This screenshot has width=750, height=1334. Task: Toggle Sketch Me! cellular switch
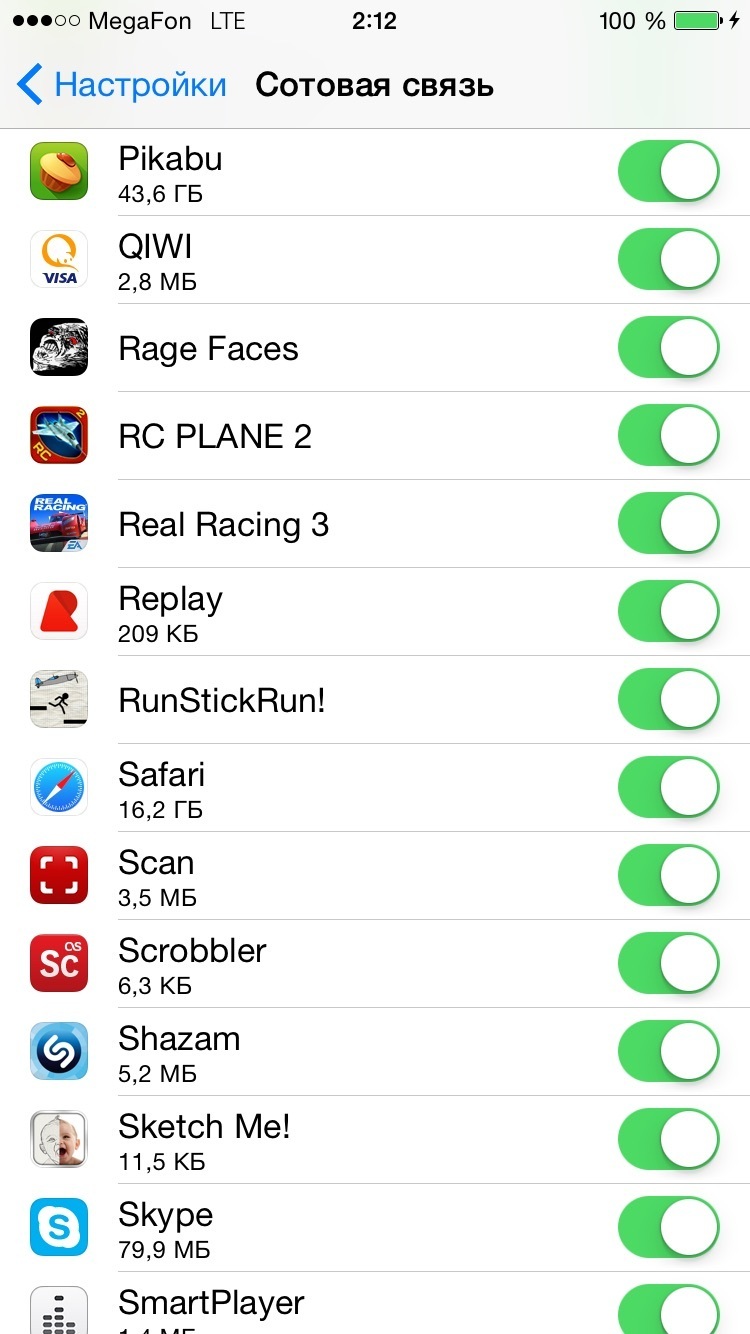(668, 1140)
